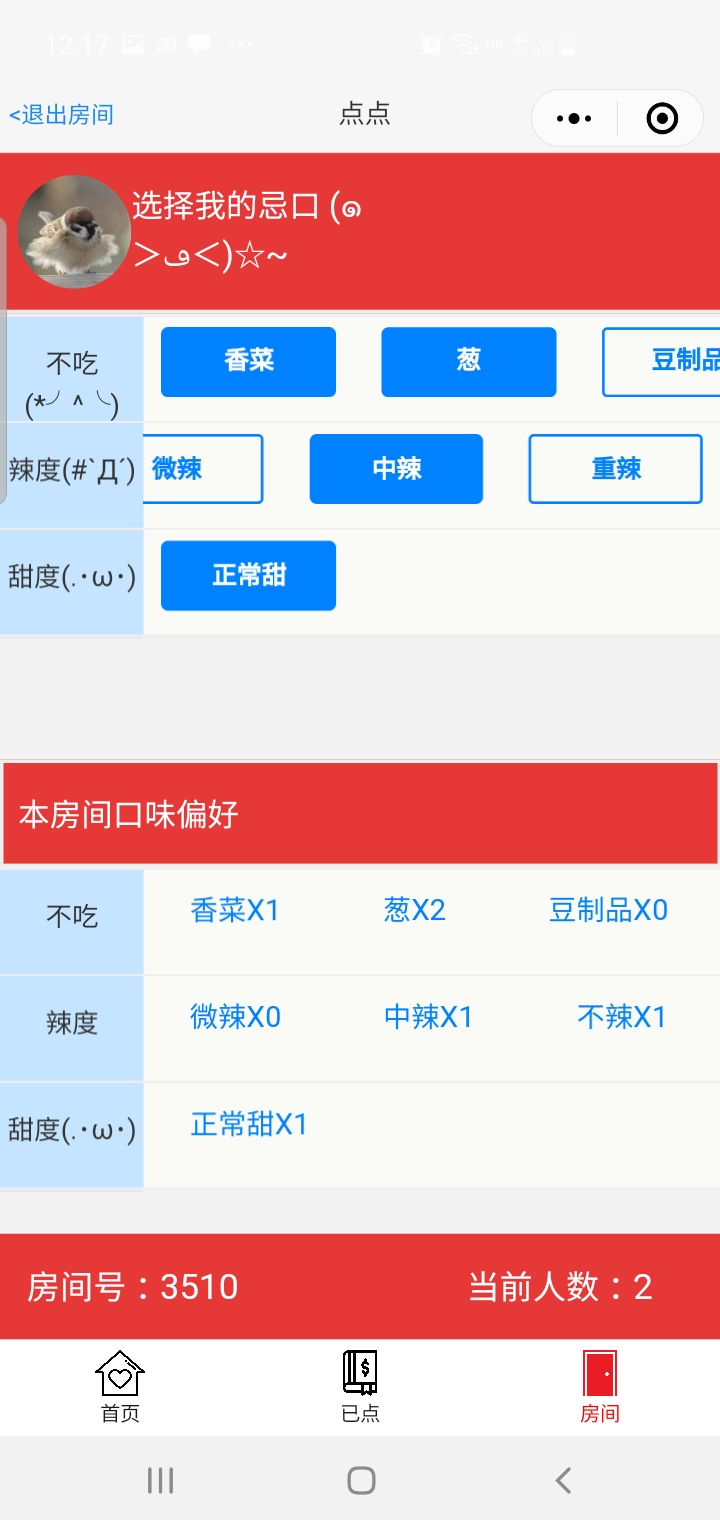Tap the system back button
The width and height of the screenshot is (720, 1520).
[x=563, y=1480]
